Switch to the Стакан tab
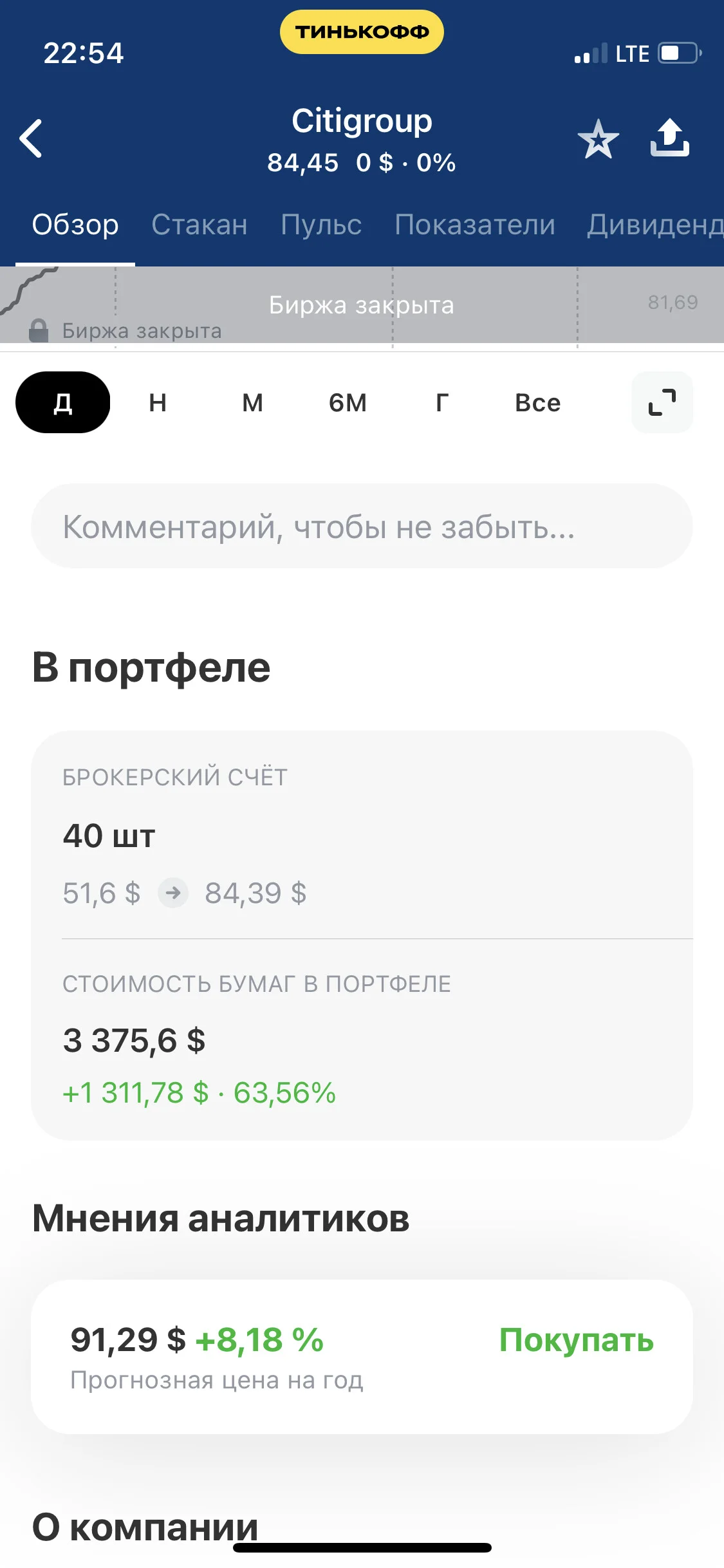 coord(200,225)
